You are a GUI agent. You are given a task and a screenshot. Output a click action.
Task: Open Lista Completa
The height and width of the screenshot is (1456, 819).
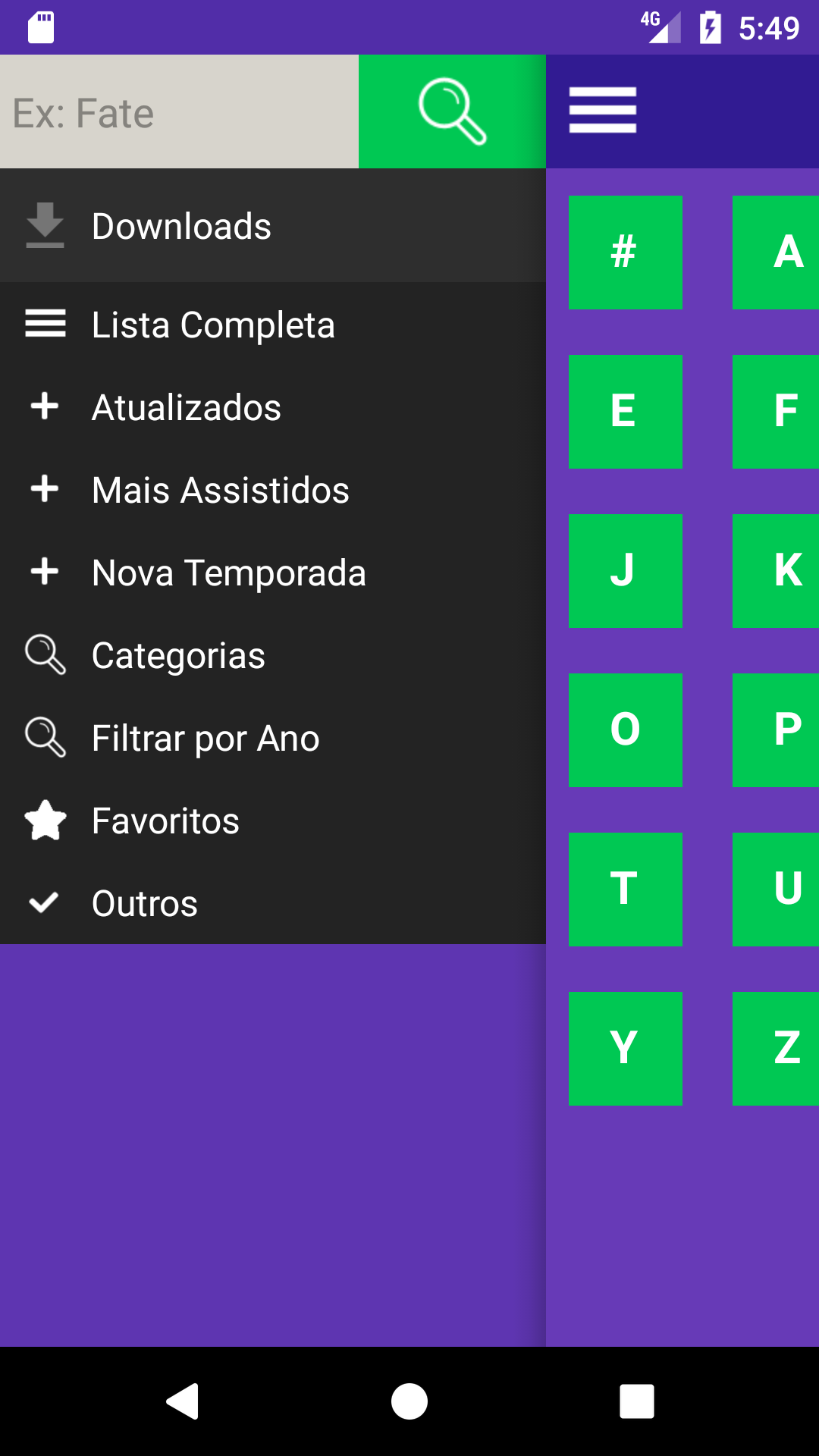click(273, 324)
